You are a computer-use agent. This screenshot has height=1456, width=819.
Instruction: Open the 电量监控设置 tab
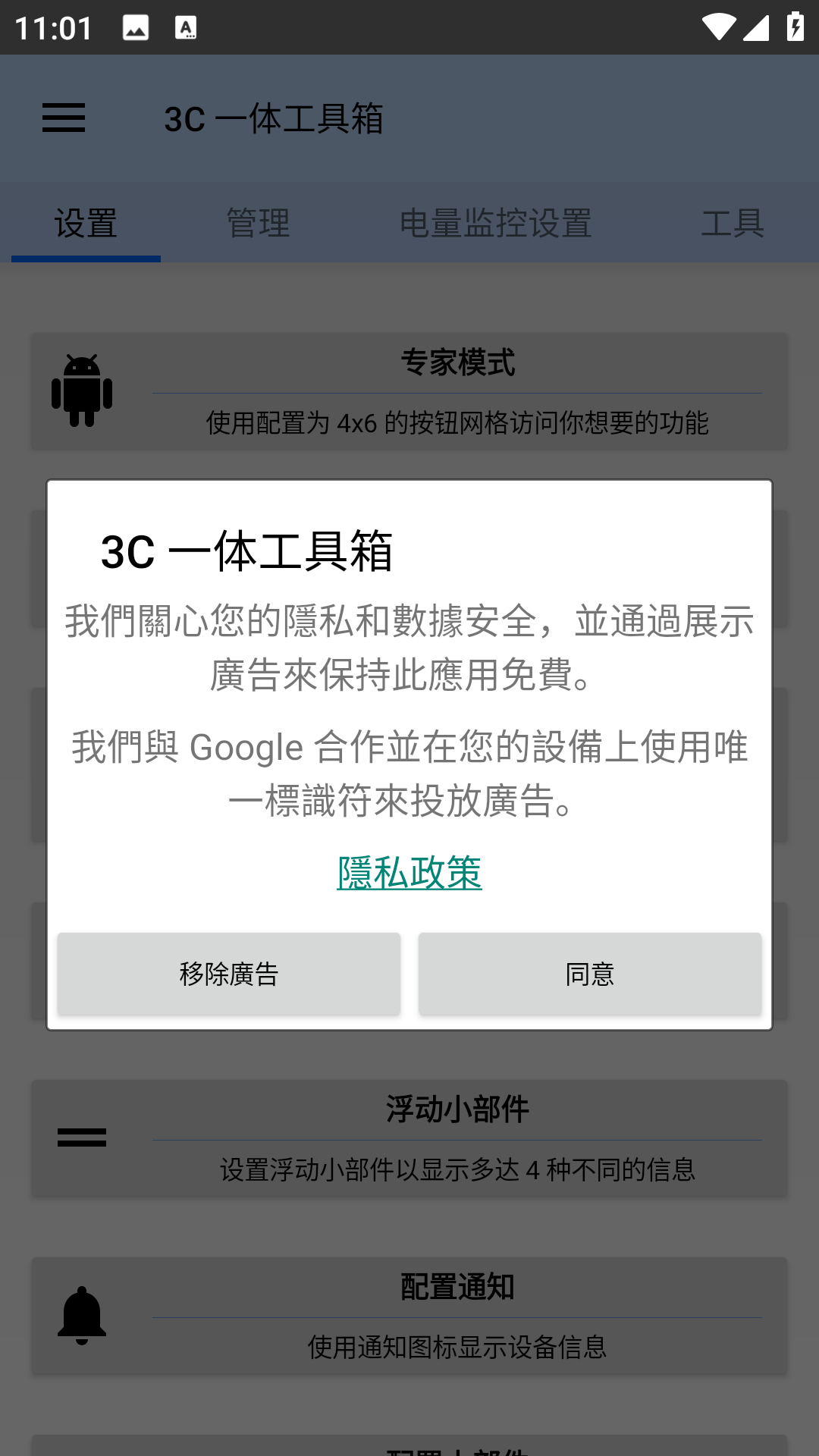(497, 222)
